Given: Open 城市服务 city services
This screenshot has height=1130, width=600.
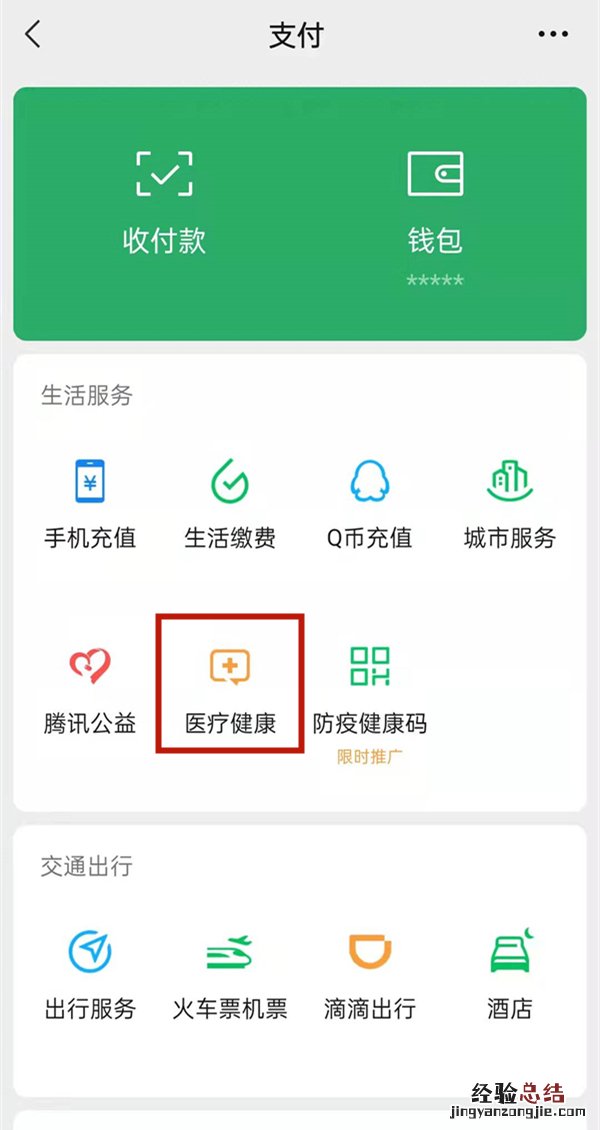Looking at the screenshot, I should [510, 505].
